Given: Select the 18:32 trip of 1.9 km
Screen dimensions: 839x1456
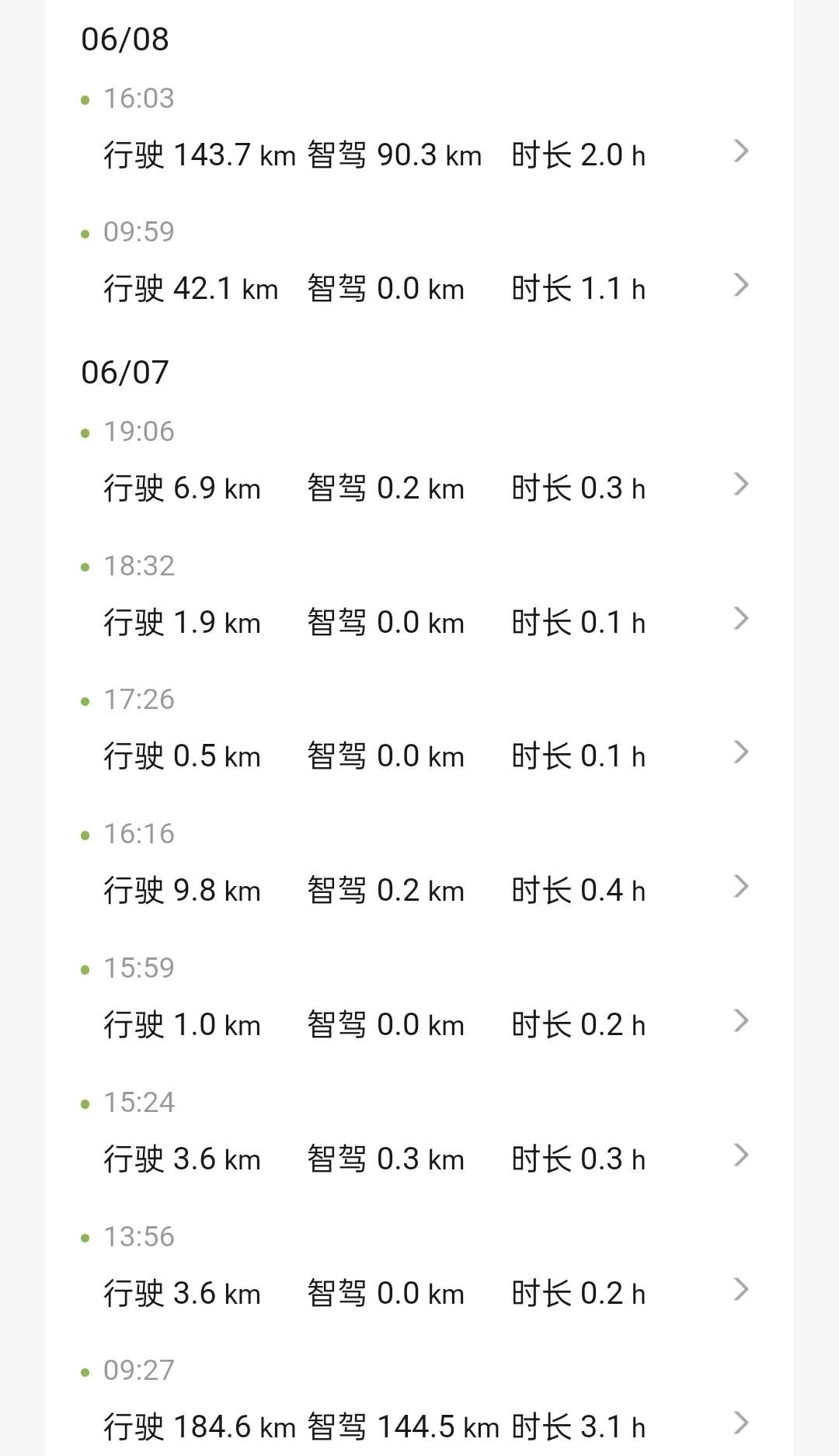Looking at the screenshot, I should [x=419, y=622].
